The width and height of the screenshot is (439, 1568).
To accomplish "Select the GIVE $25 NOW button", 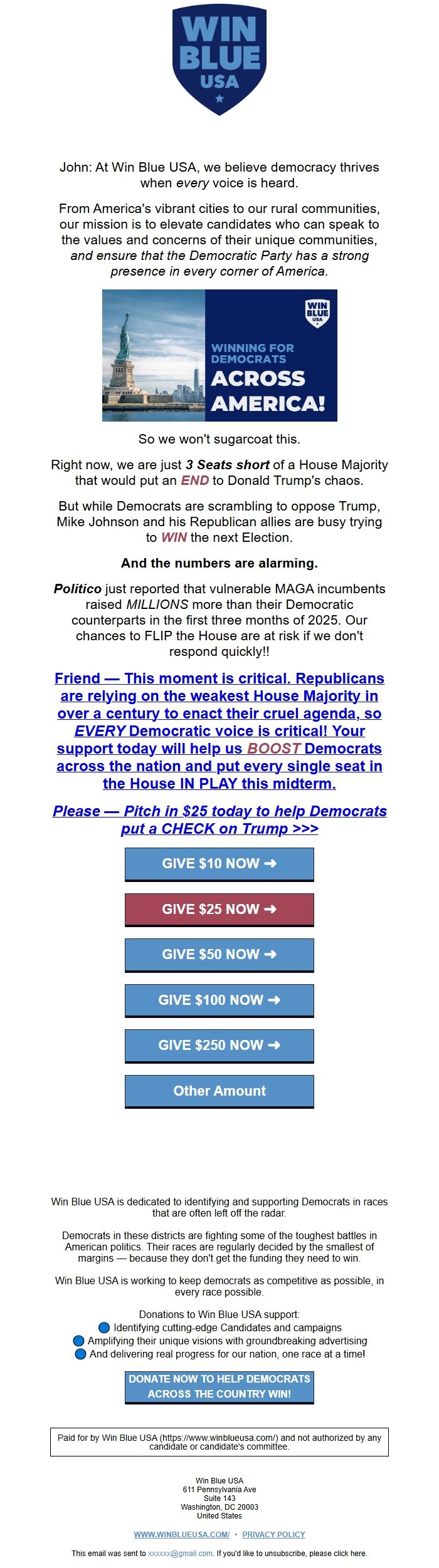I will click(219, 909).
